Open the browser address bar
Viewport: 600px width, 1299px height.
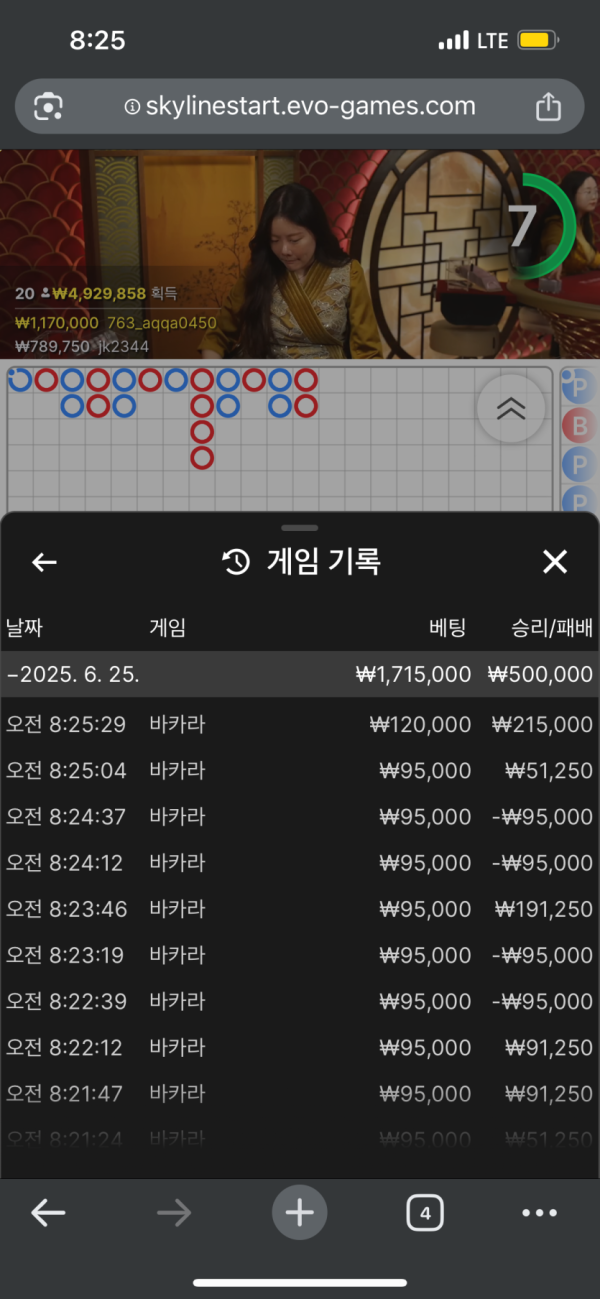[300, 107]
